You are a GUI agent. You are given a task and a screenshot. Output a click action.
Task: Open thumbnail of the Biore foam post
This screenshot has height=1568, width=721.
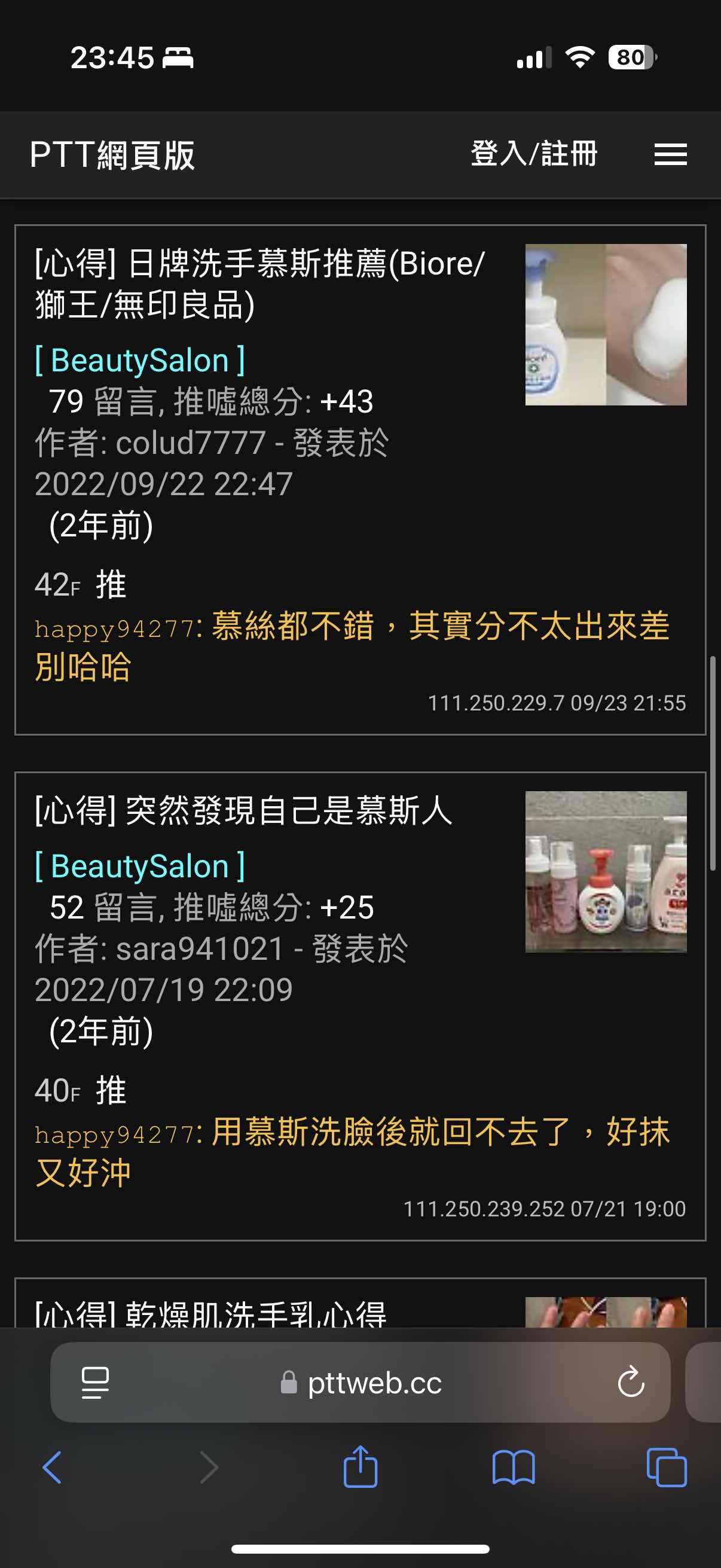[x=606, y=325]
